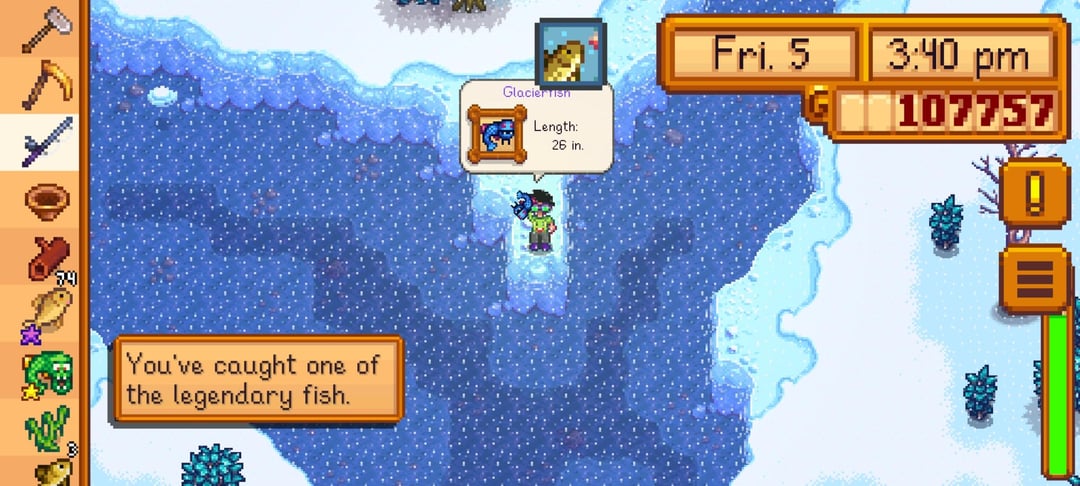
Task: Dismiss the legendary fish message
Action: [258, 379]
